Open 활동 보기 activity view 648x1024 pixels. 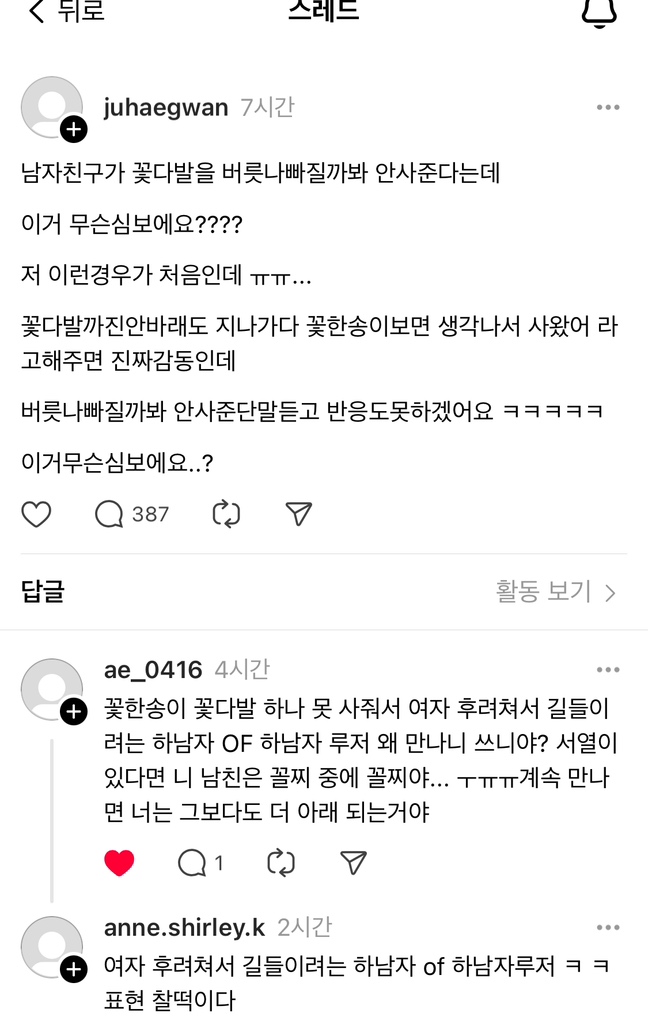coord(556,592)
